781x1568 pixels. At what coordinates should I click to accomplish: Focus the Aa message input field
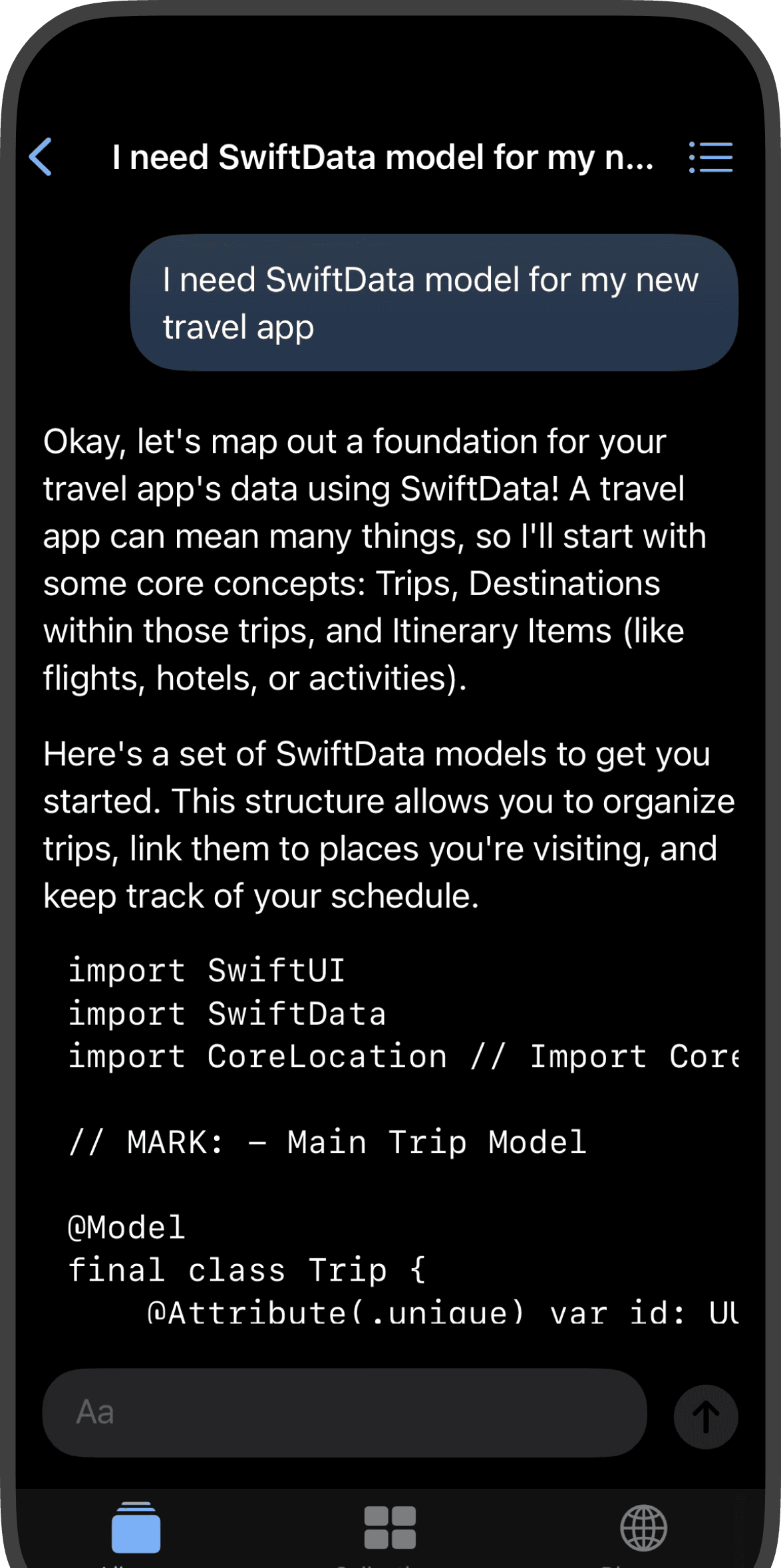345,1412
